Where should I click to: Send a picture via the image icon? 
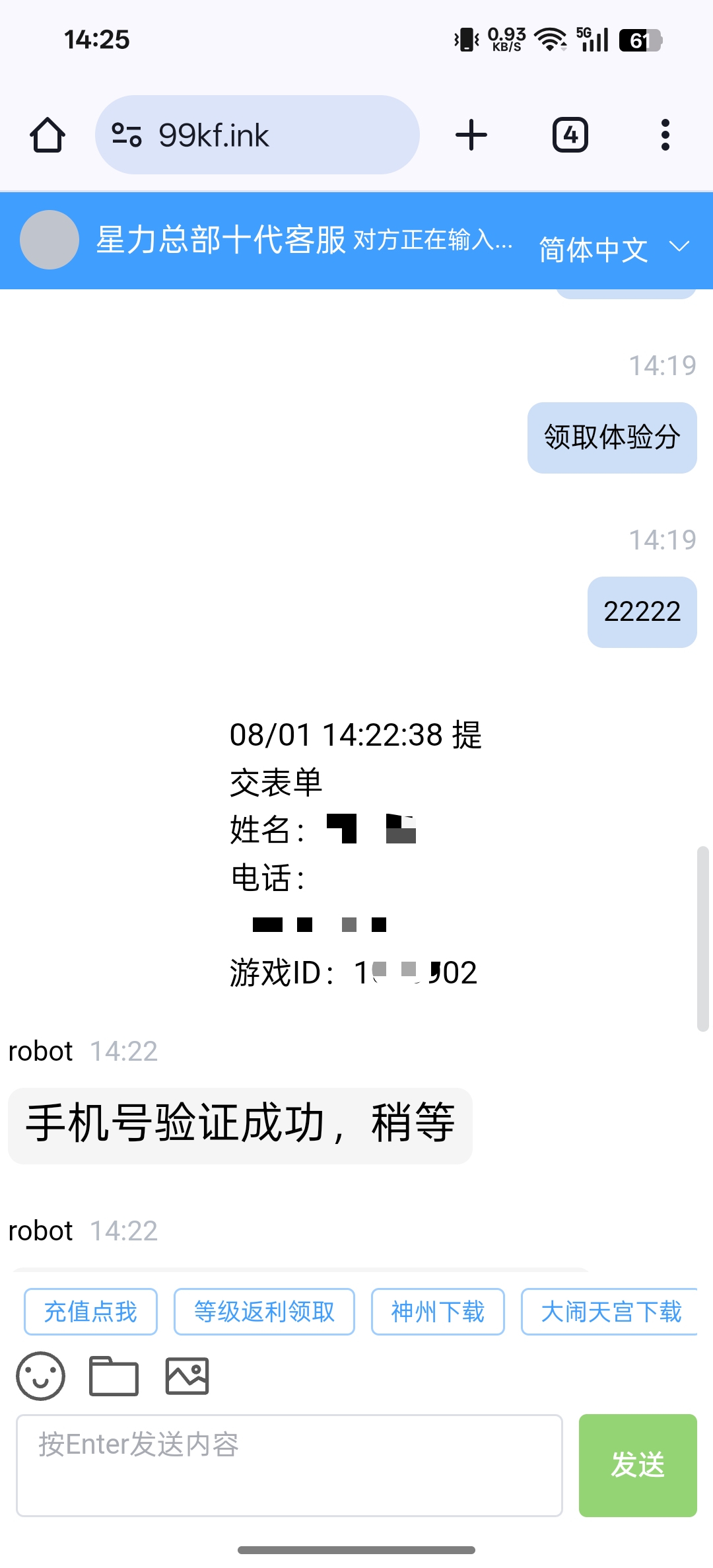tap(187, 1376)
